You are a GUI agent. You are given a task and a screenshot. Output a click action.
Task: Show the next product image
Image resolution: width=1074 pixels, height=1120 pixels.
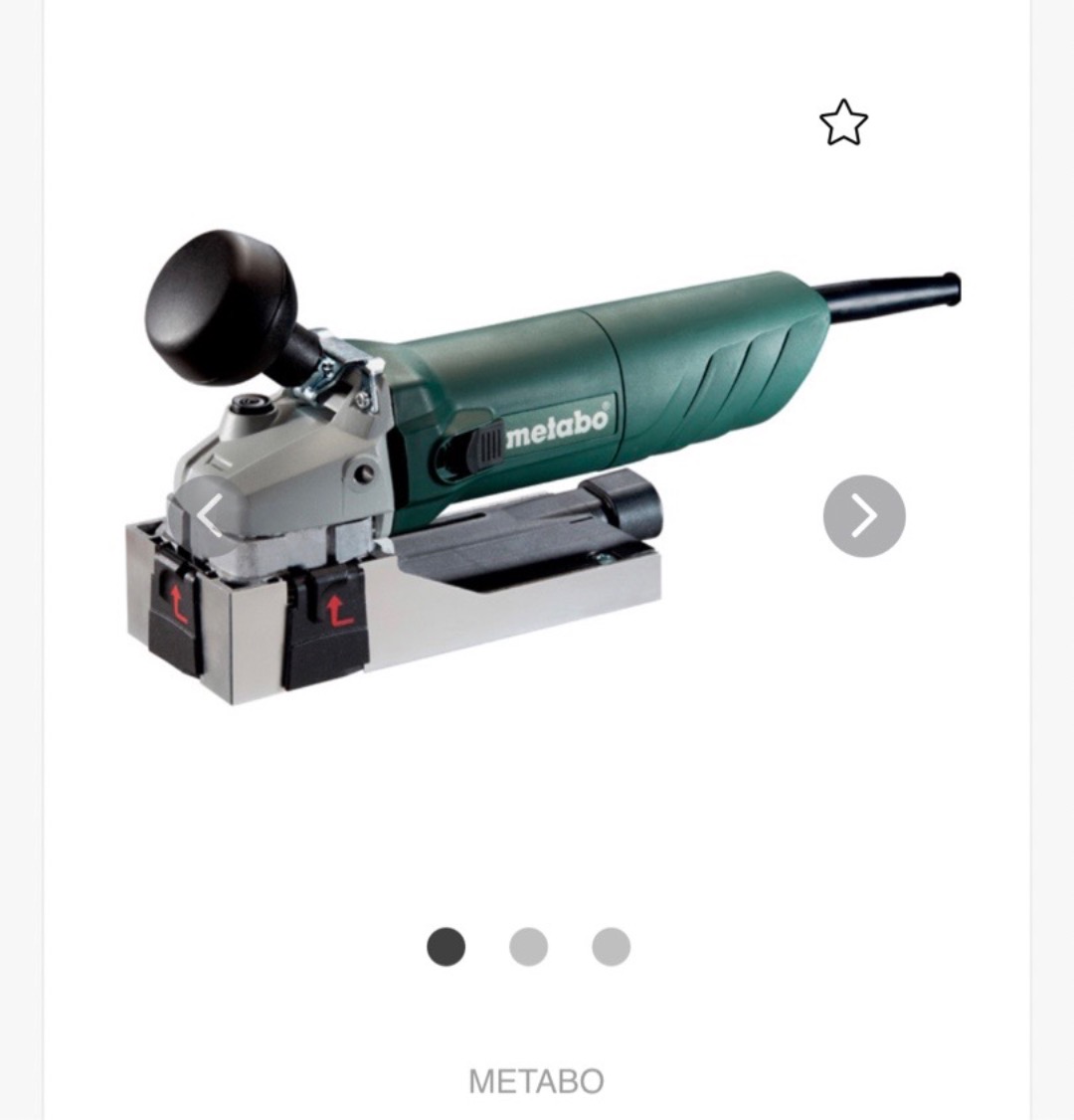[x=864, y=515]
